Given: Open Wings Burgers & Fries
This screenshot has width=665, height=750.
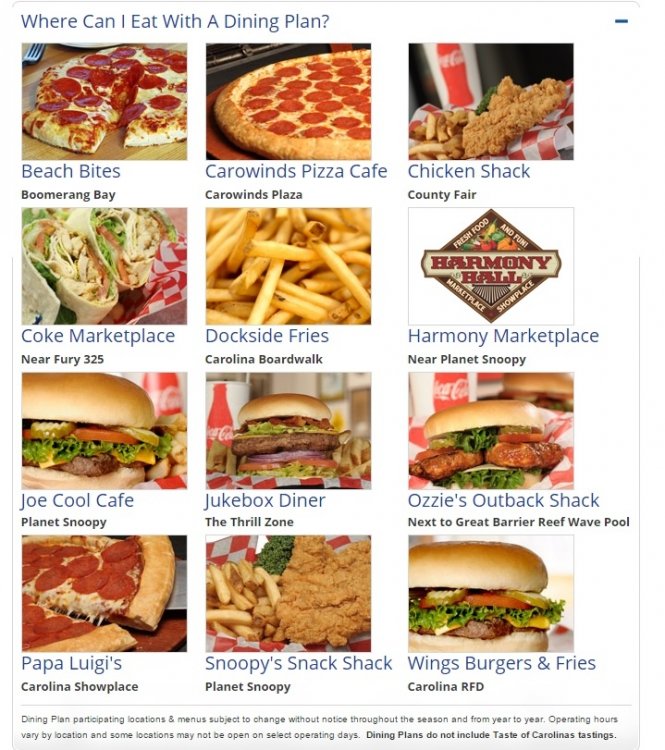Looking at the screenshot, I should [501, 663].
